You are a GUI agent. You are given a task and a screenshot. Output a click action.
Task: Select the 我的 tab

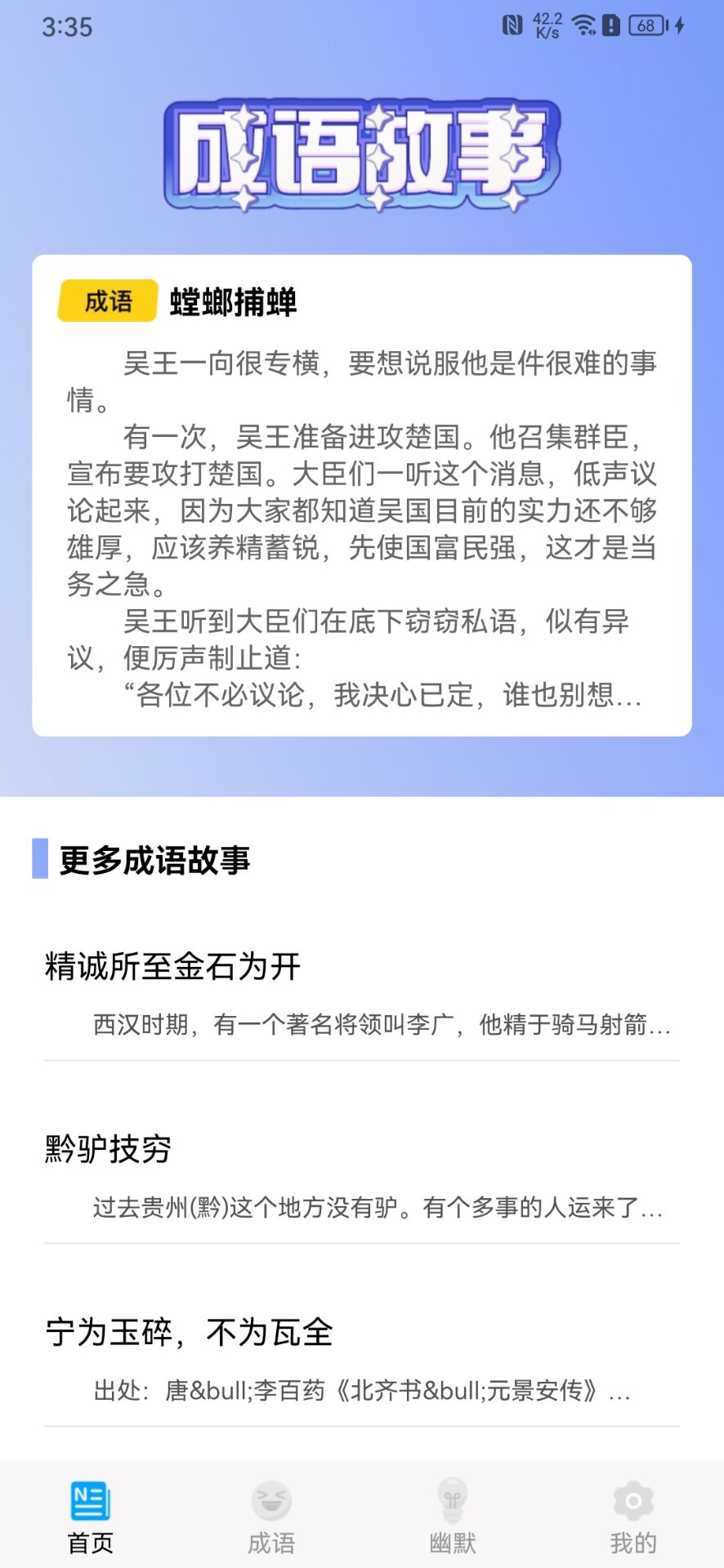[x=632, y=1516]
